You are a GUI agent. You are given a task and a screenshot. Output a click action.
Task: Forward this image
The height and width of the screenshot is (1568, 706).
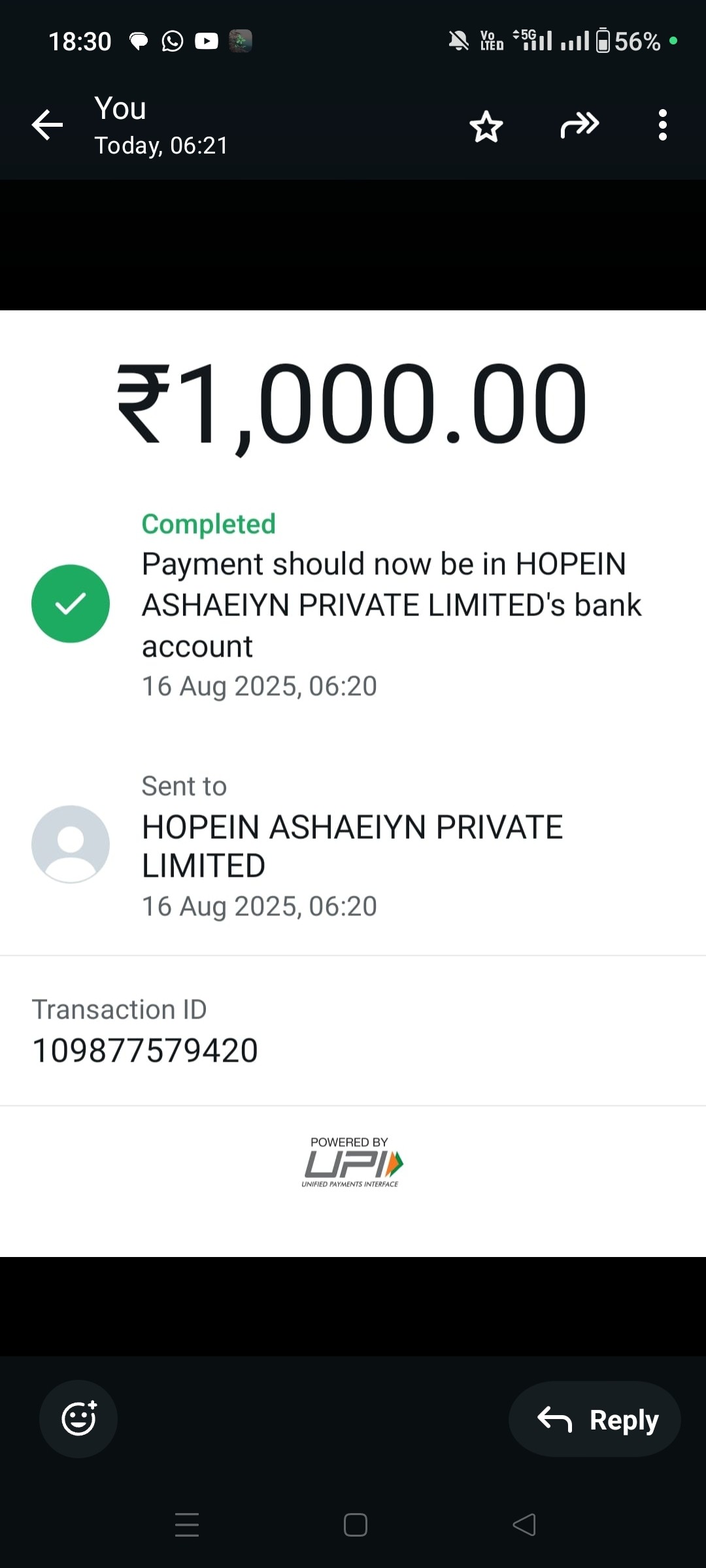click(580, 125)
